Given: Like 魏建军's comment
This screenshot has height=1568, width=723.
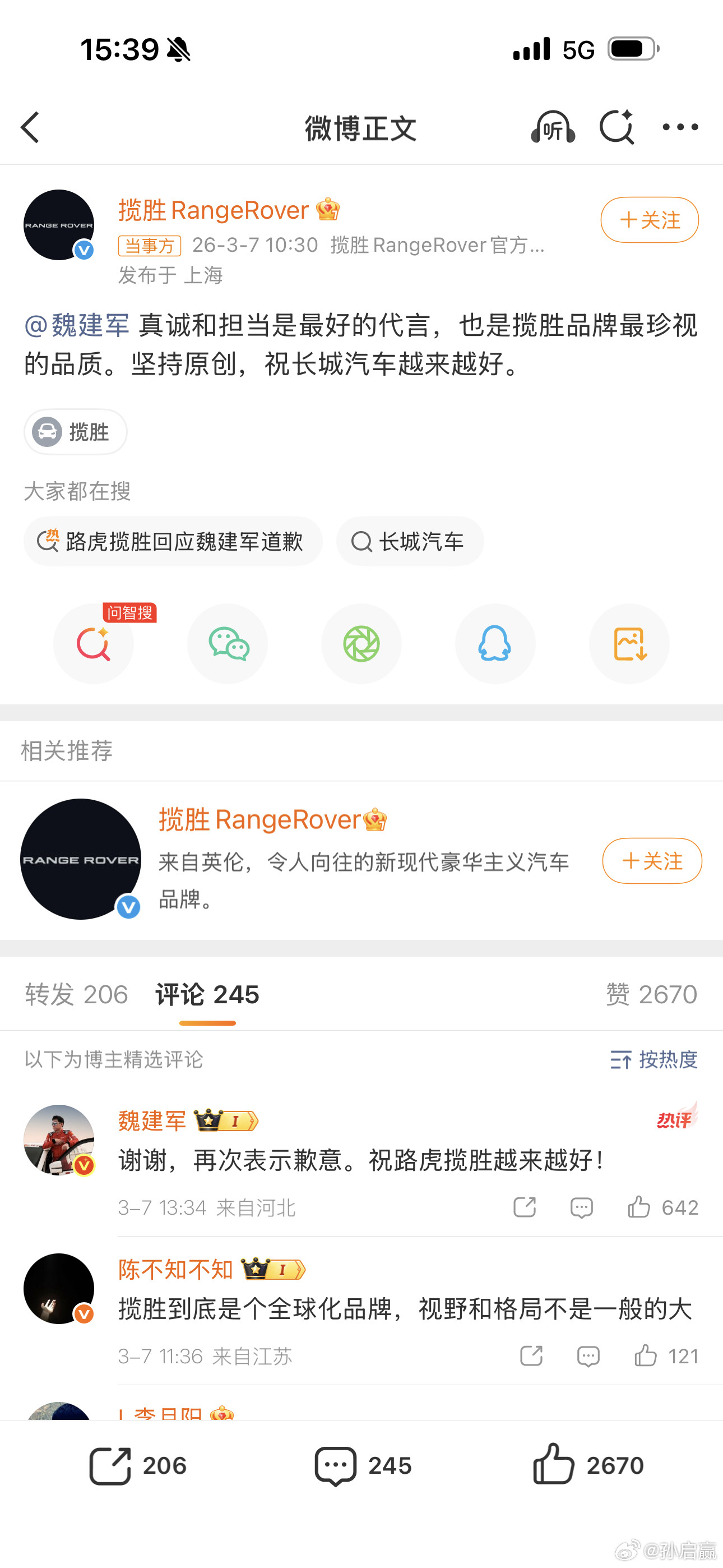Looking at the screenshot, I should [x=638, y=1207].
